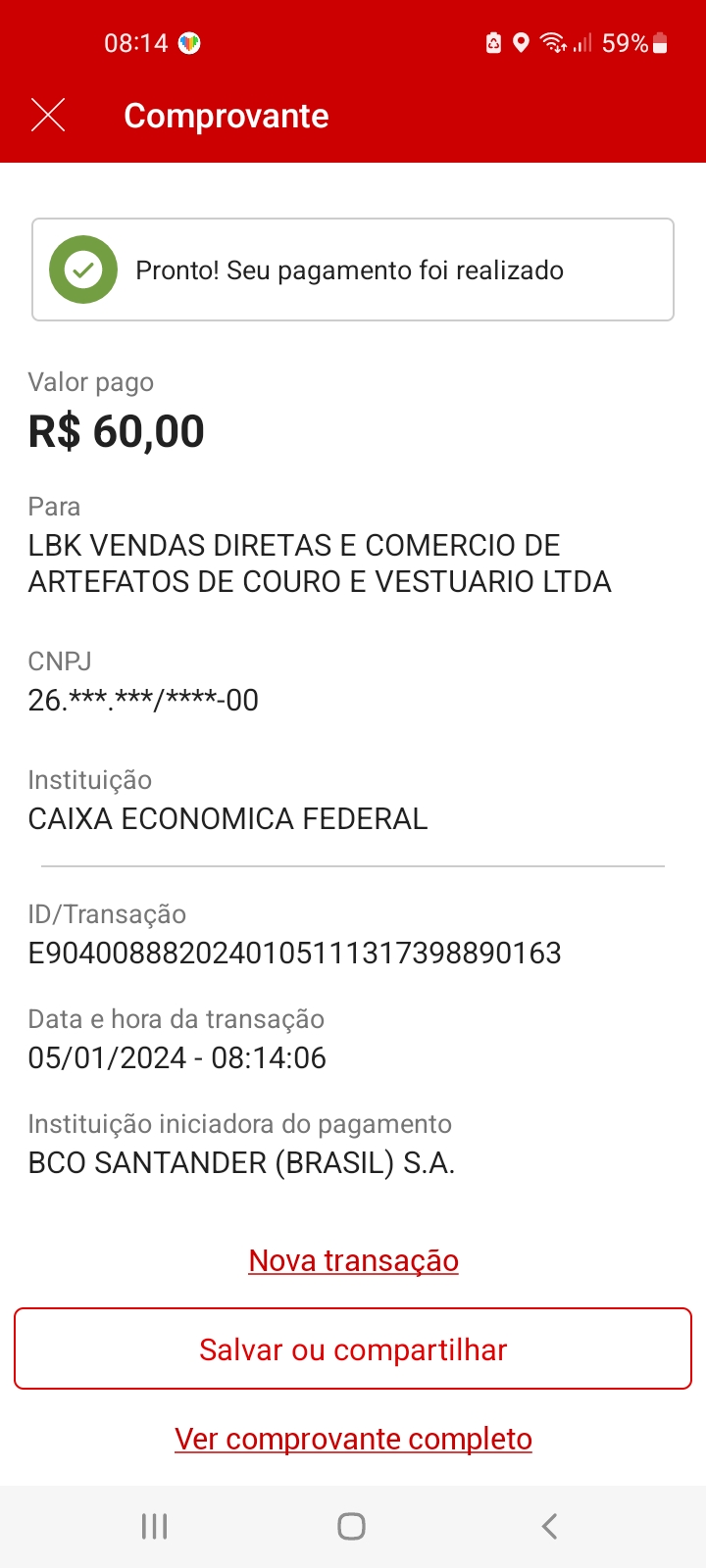Start a Nova transação
The height and width of the screenshot is (1568, 706).
click(353, 1260)
